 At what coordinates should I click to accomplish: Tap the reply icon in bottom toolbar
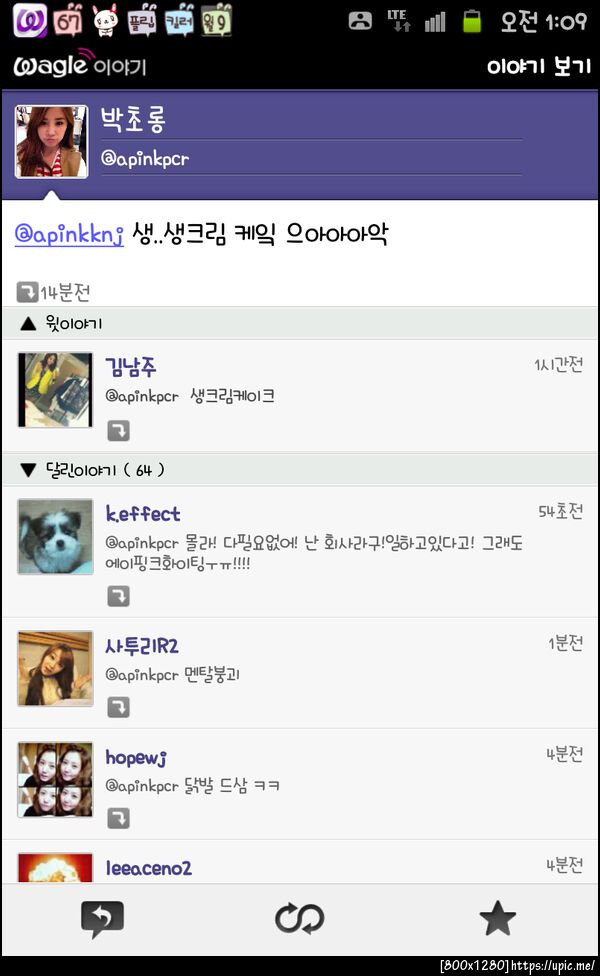pyautogui.click(x=102, y=918)
